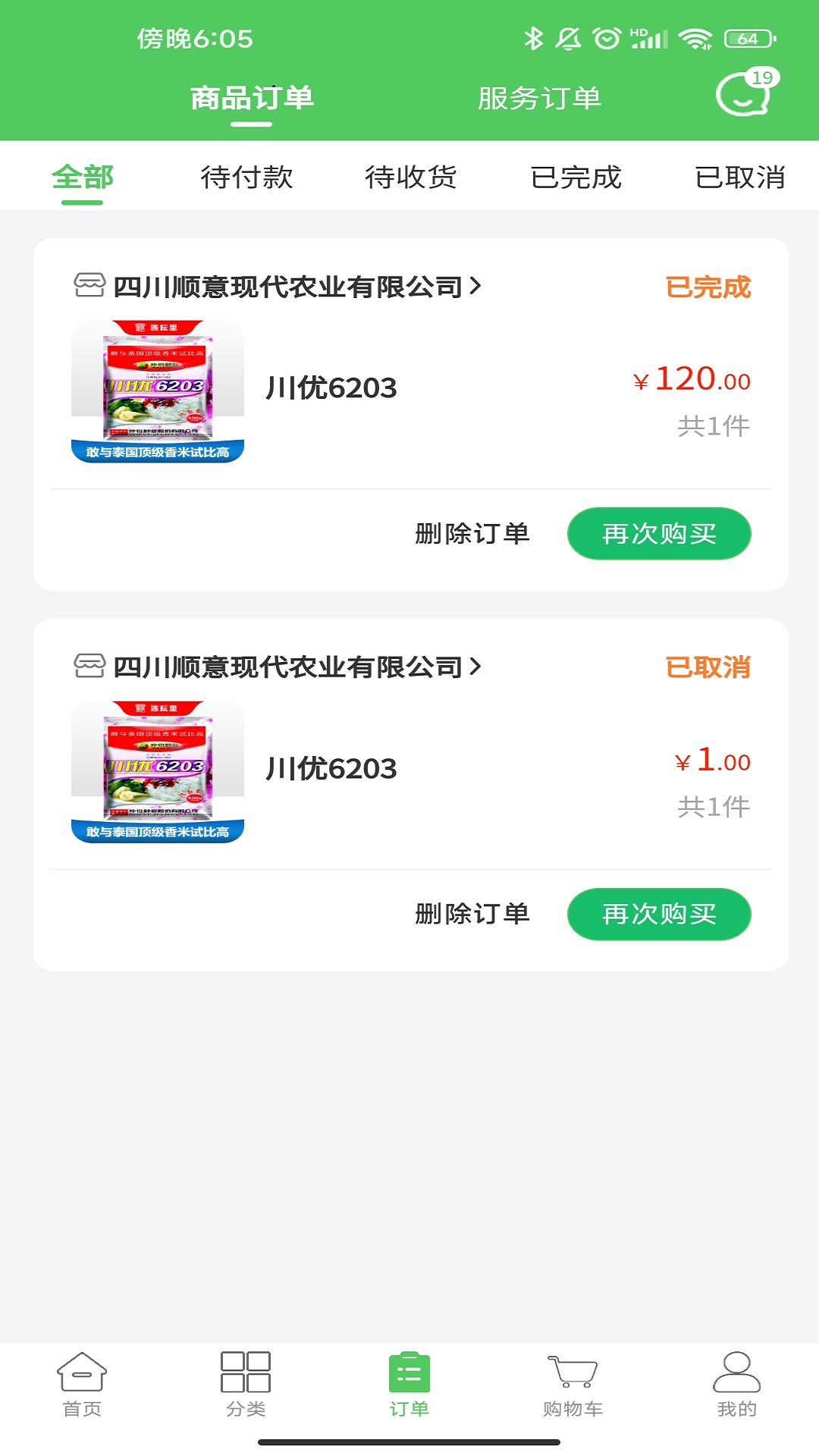819x1456 pixels.
Task: Open the store link on the cancelled order
Action: 288,667
